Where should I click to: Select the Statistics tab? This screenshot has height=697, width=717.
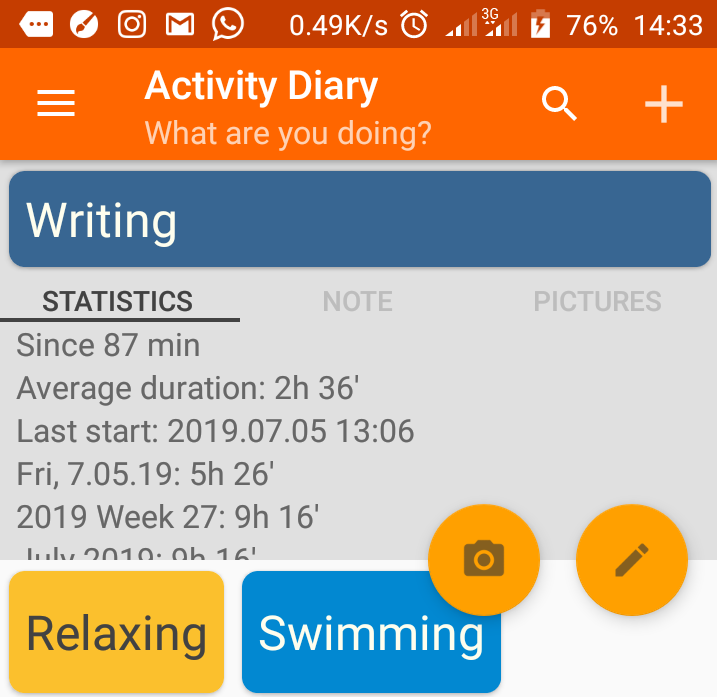[118, 301]
